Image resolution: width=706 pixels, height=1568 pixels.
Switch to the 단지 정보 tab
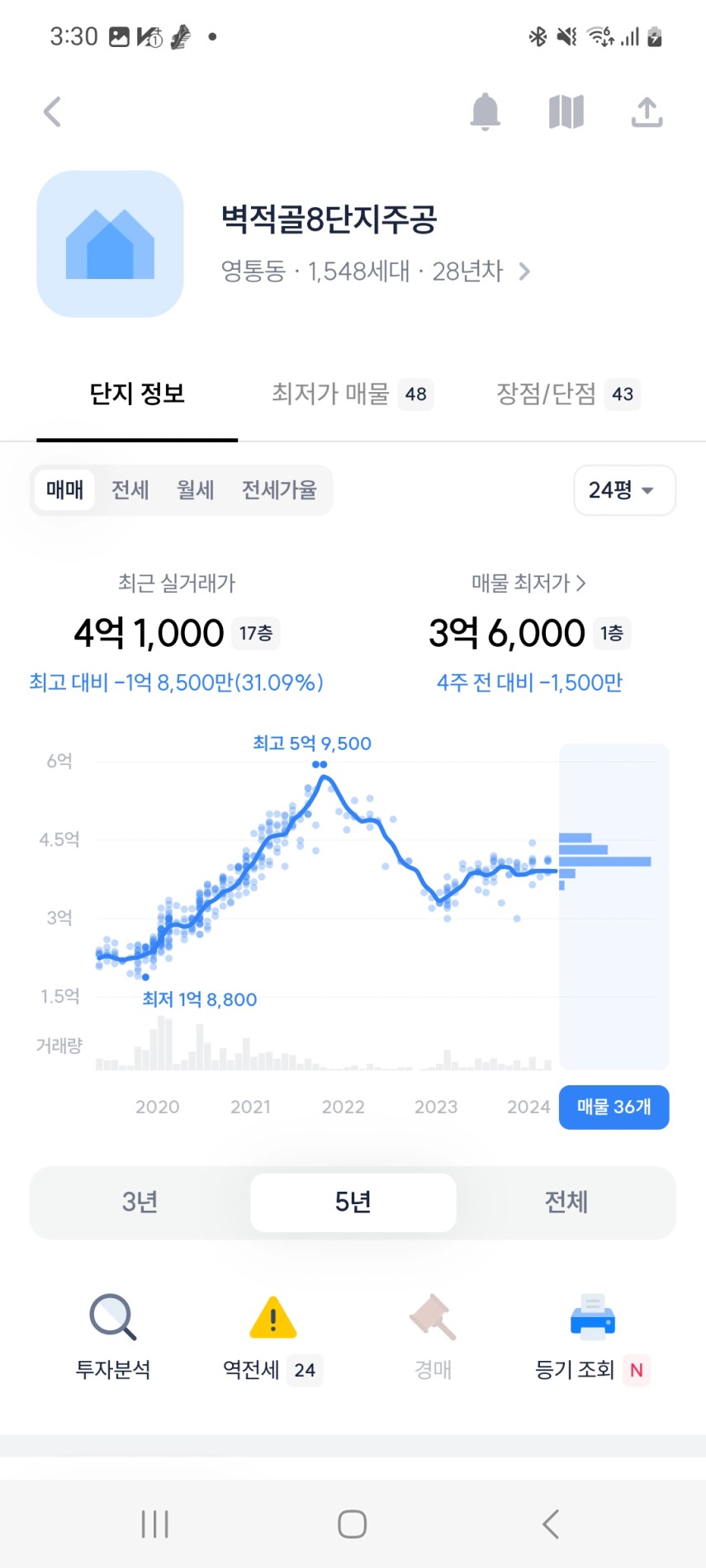pyautogui.click(x=137, y=394)
